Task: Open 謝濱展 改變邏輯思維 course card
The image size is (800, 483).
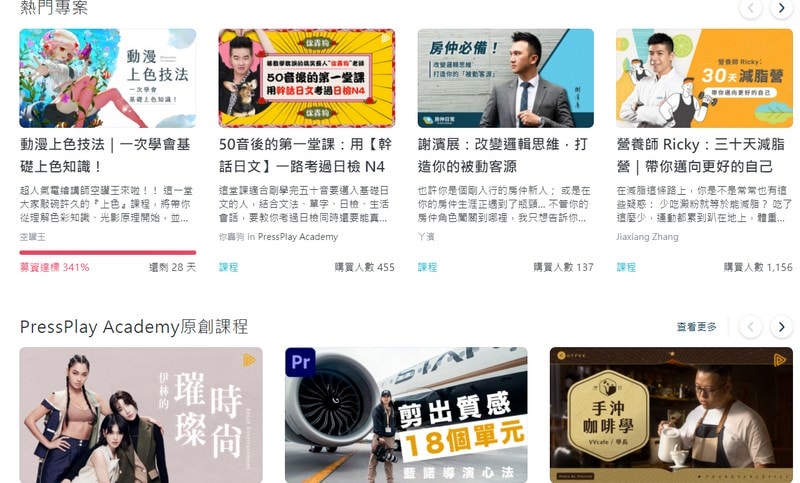Action: tap(505, 78)
